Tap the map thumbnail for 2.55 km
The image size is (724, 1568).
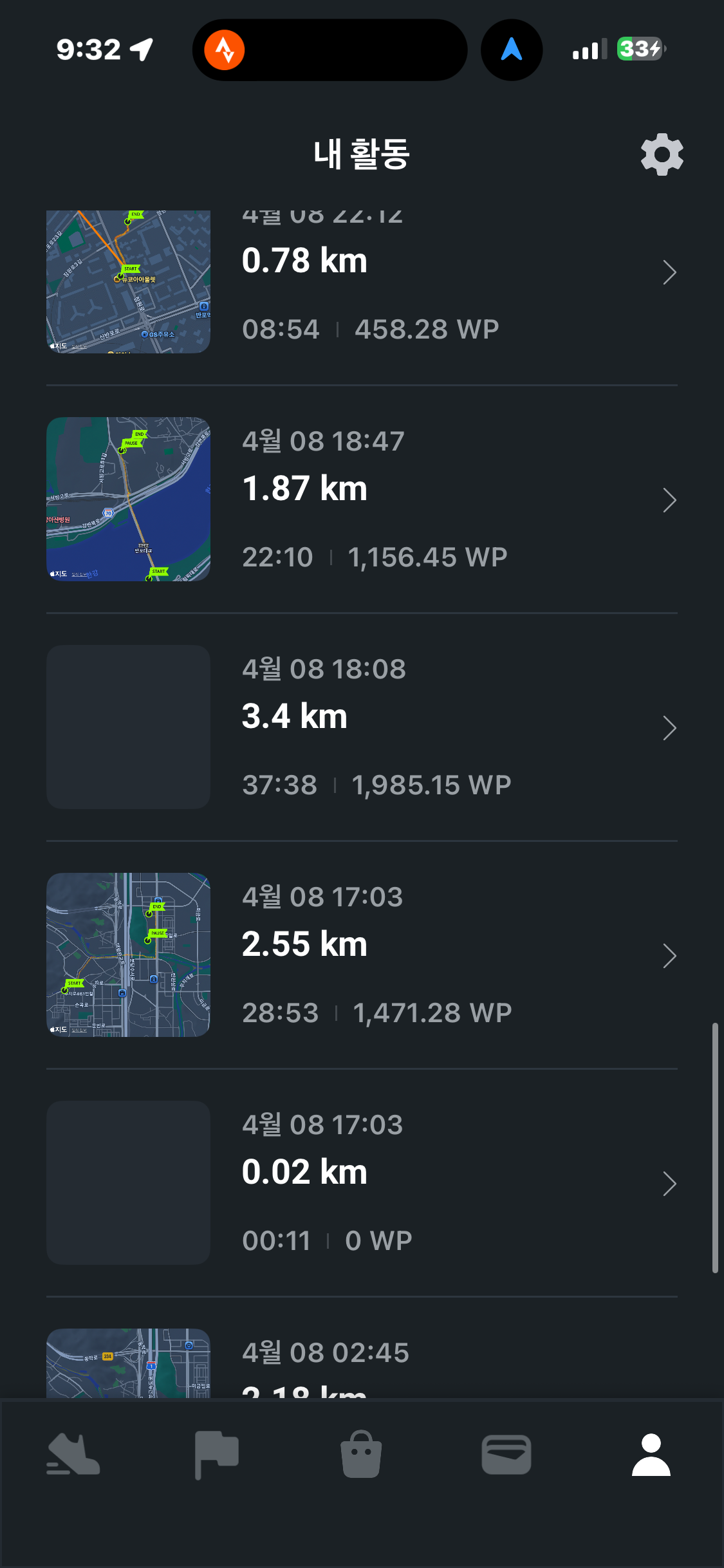129,955
